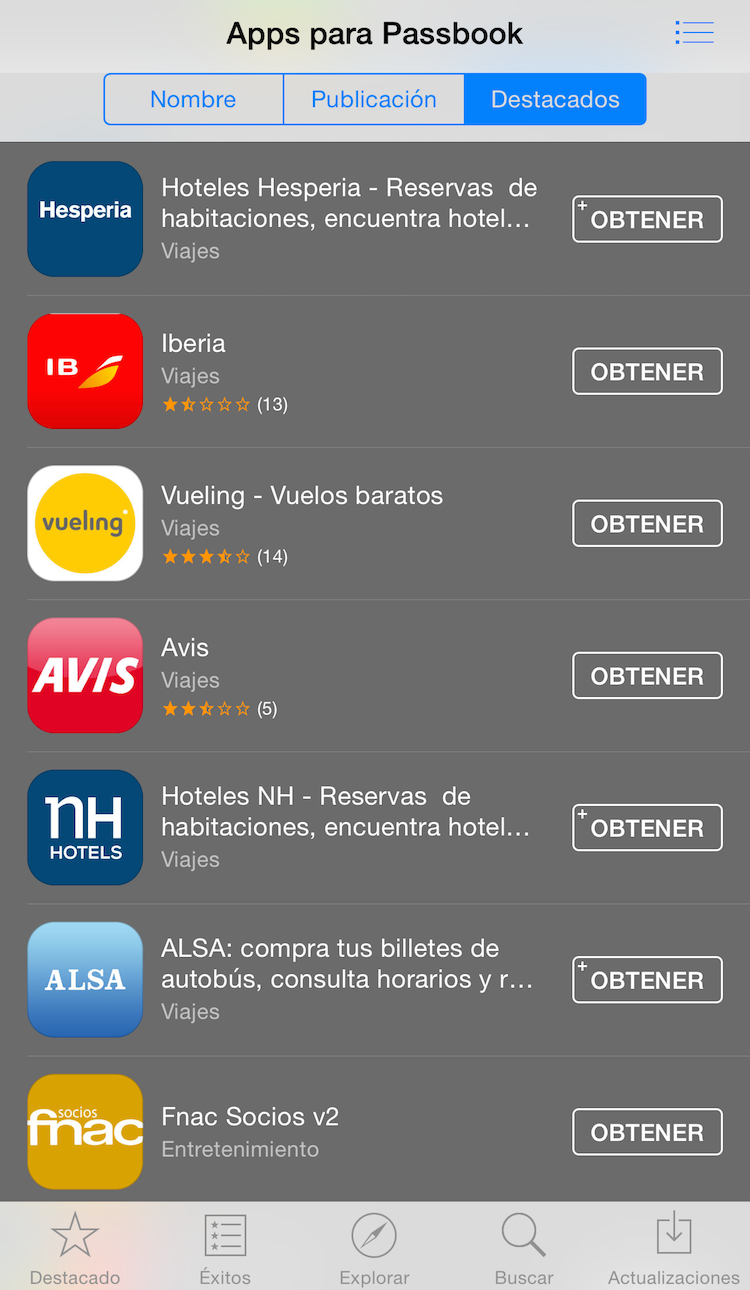Switch to the Éxitos tab
Viewport: 750px width, 1290px height.
tap(225, 1247)
